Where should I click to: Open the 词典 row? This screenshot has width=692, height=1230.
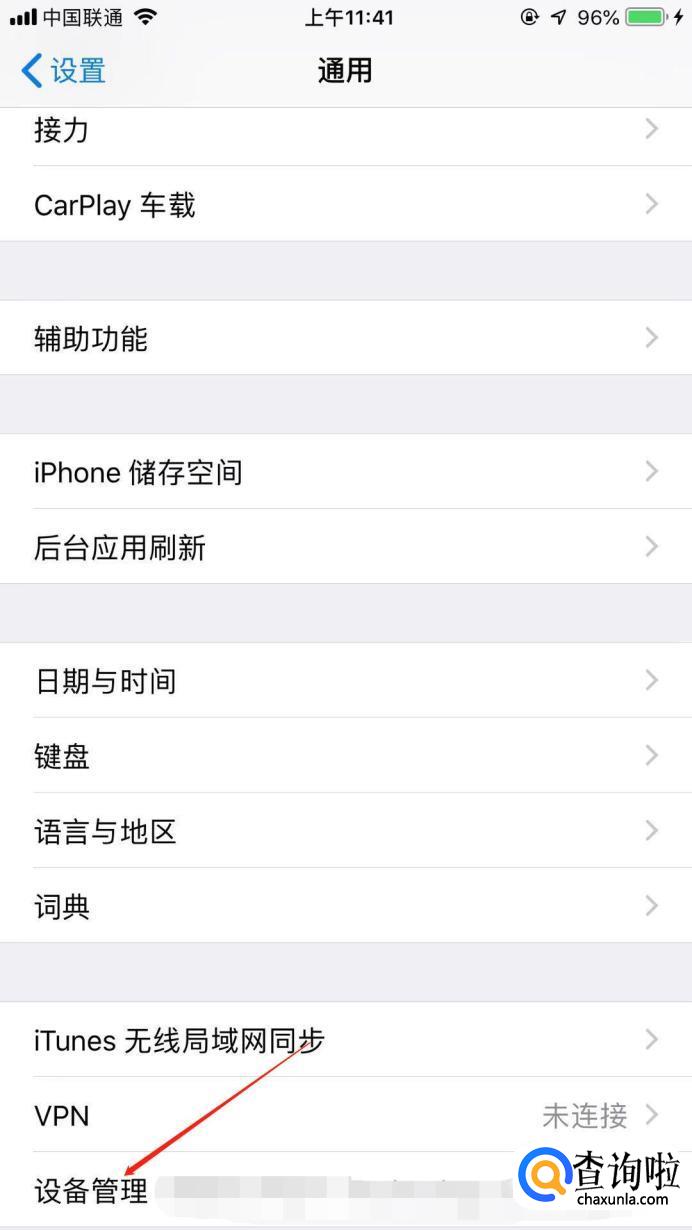(x=345, y=906)
